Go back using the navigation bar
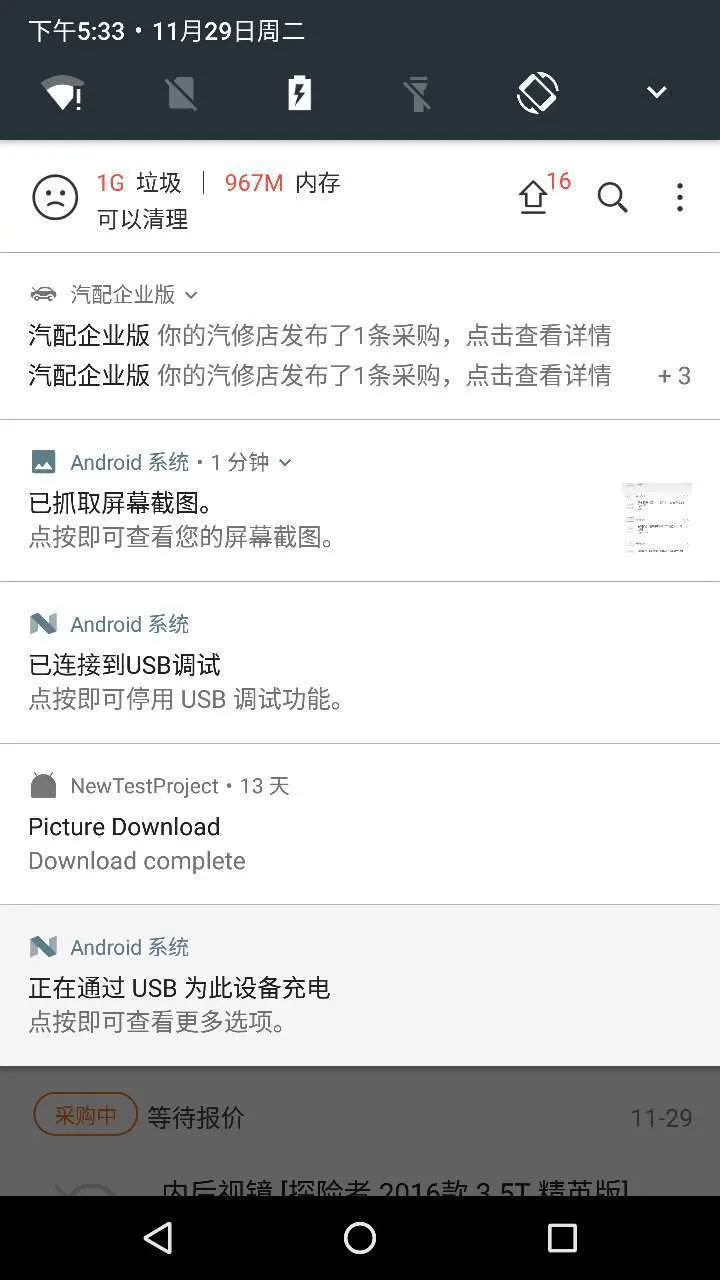720x1280 pixels. [x=158, y=1238]
